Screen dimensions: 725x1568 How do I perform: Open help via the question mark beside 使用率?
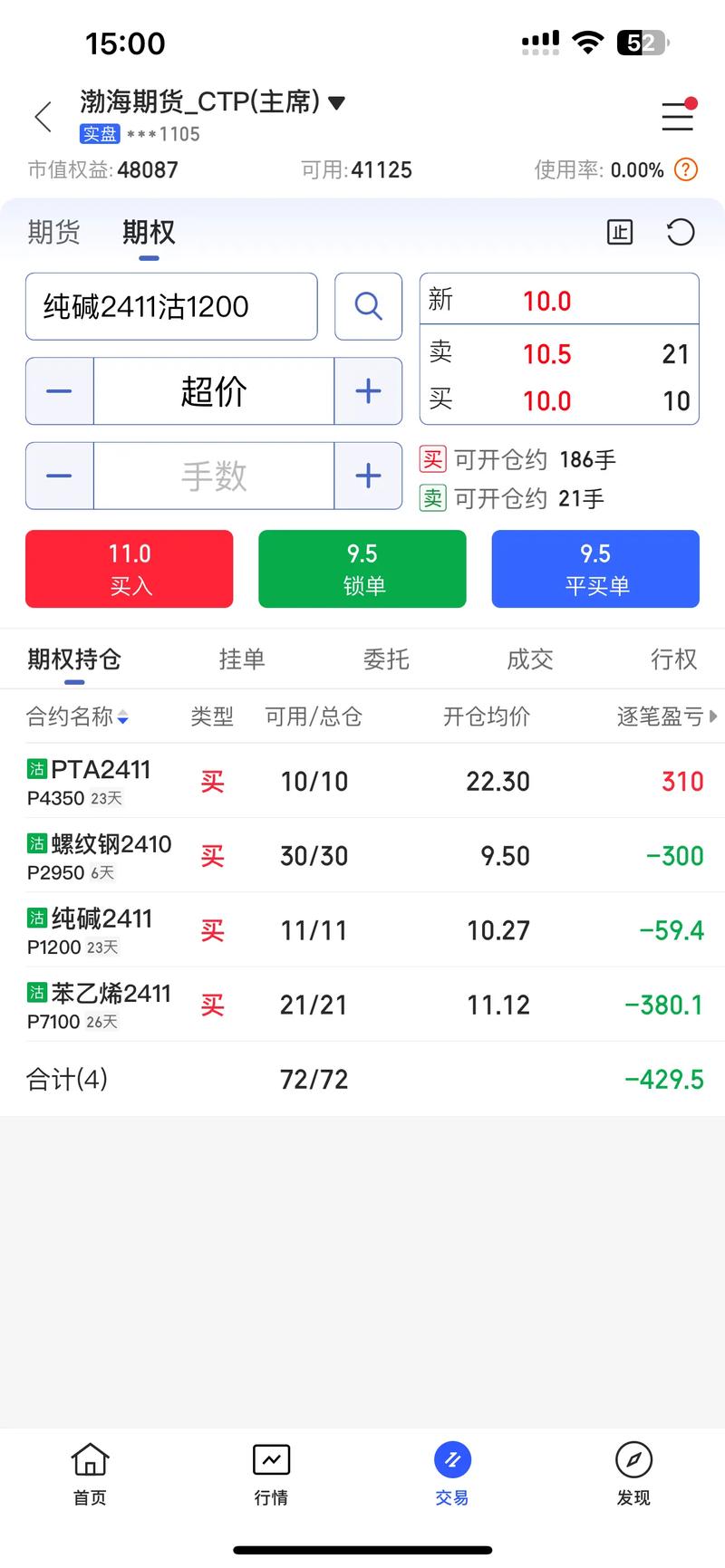tap(686, 169)
